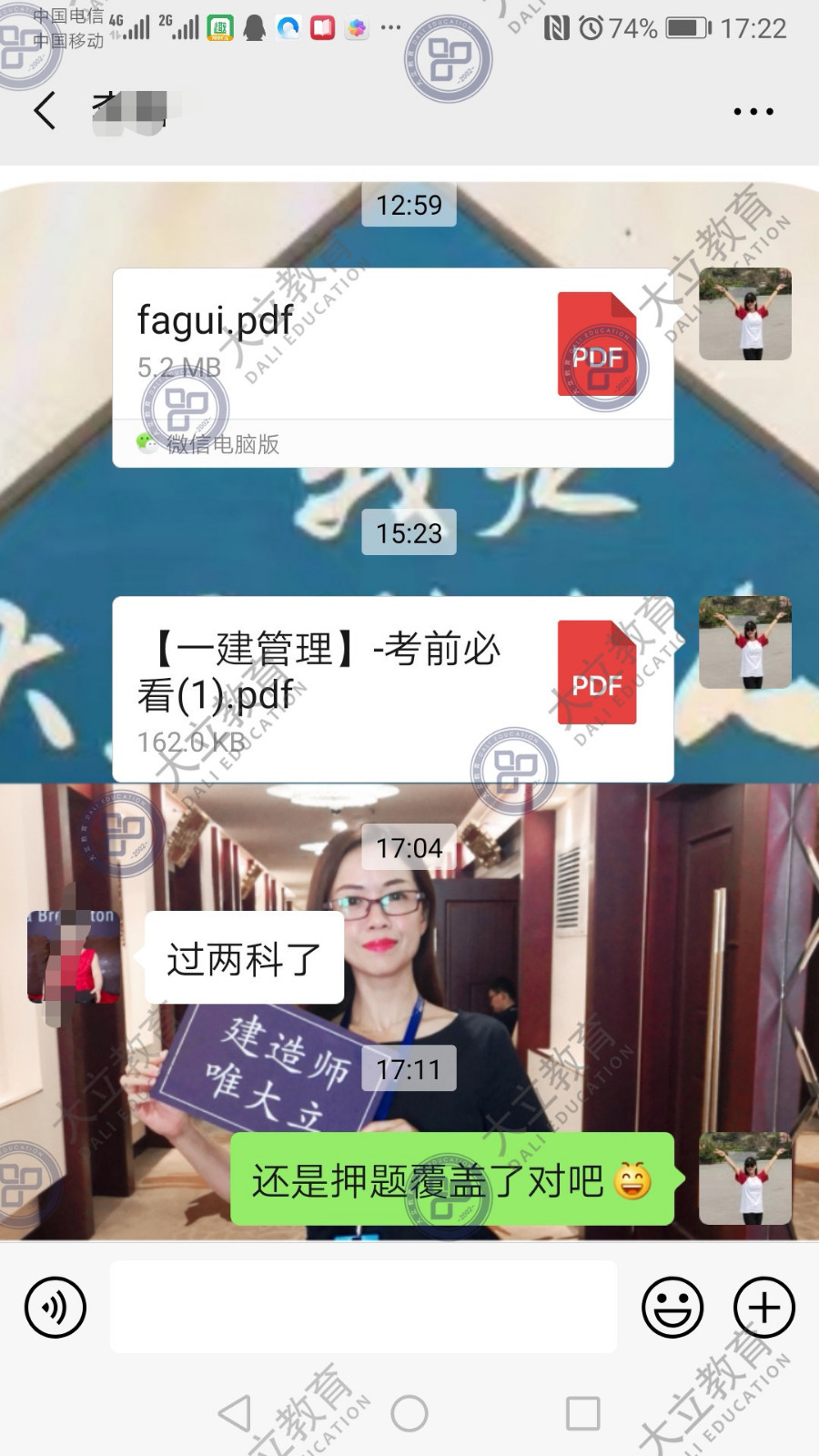View the contact's avatar beside 过两科了
The width and height of the screenshot is (819, 1456).
[74, 956]
